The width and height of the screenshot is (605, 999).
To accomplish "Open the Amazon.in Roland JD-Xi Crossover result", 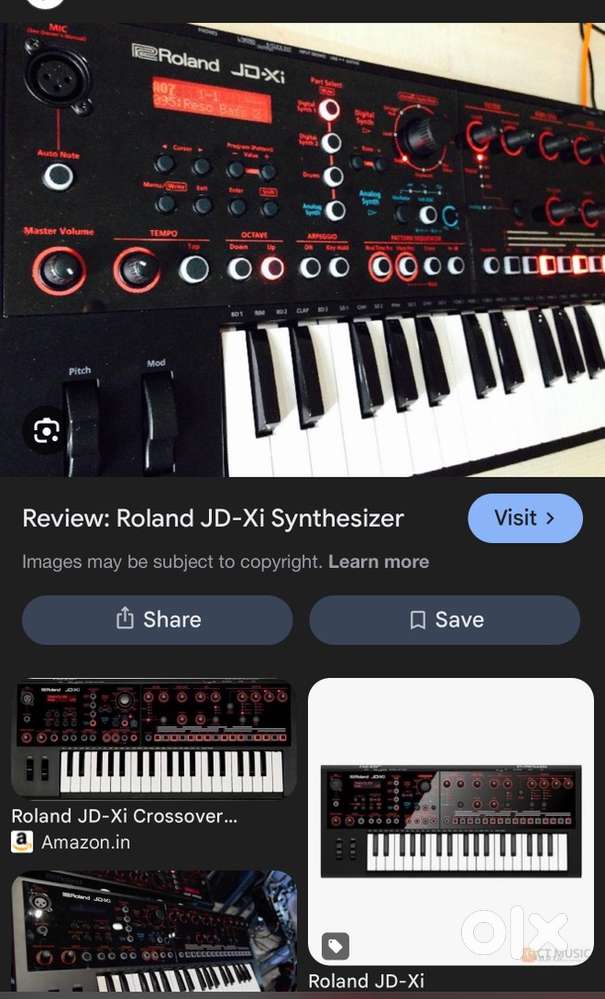I will [x=154, y=742].
